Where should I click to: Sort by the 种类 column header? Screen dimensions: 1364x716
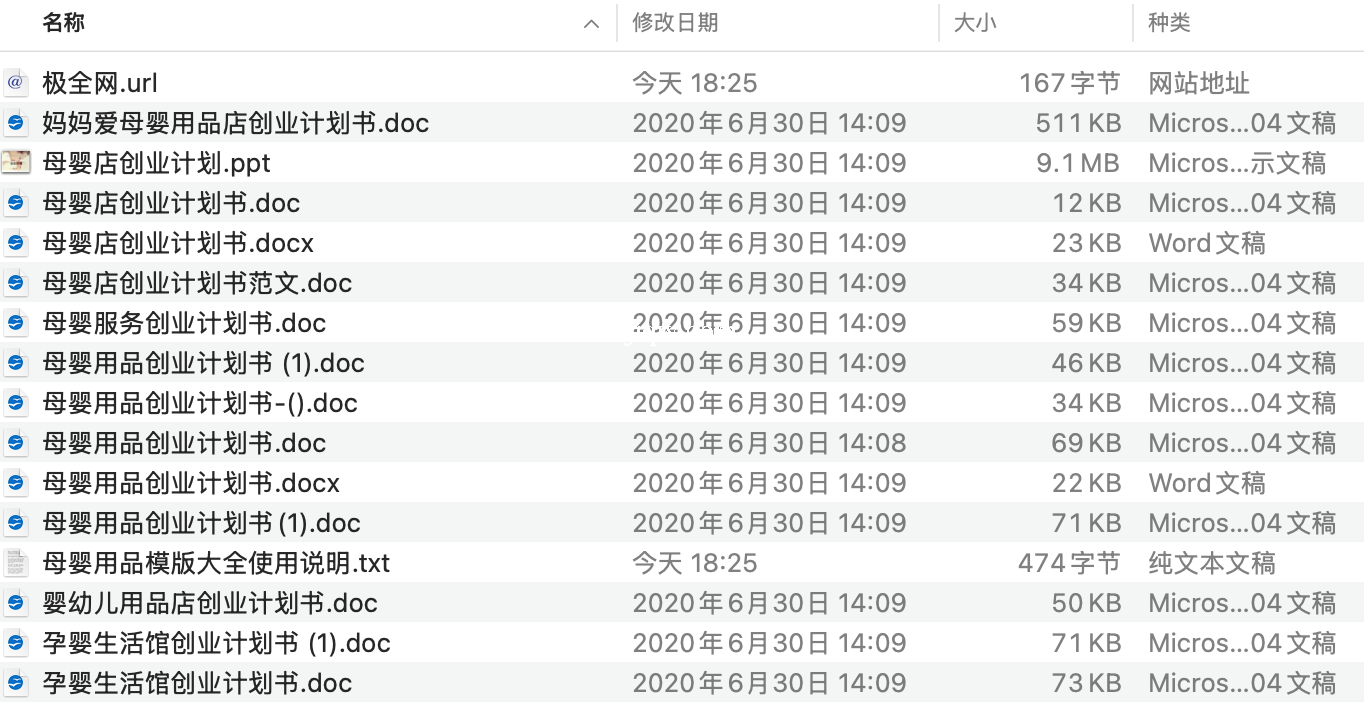[x=1169, y=23]
